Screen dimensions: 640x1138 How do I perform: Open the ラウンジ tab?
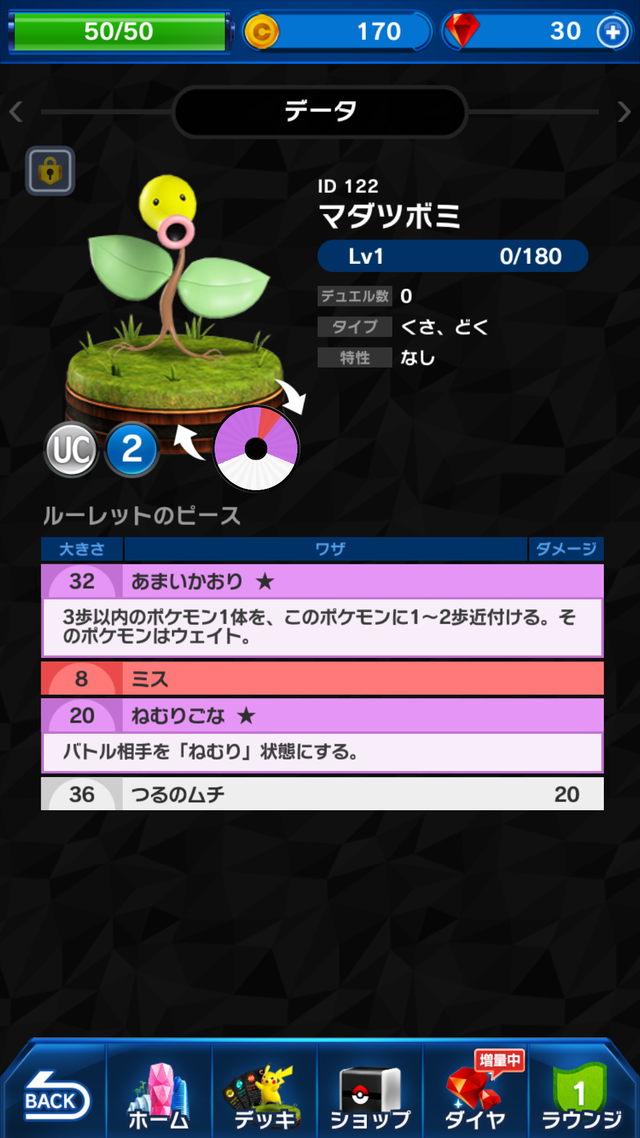click(582, 1092)
